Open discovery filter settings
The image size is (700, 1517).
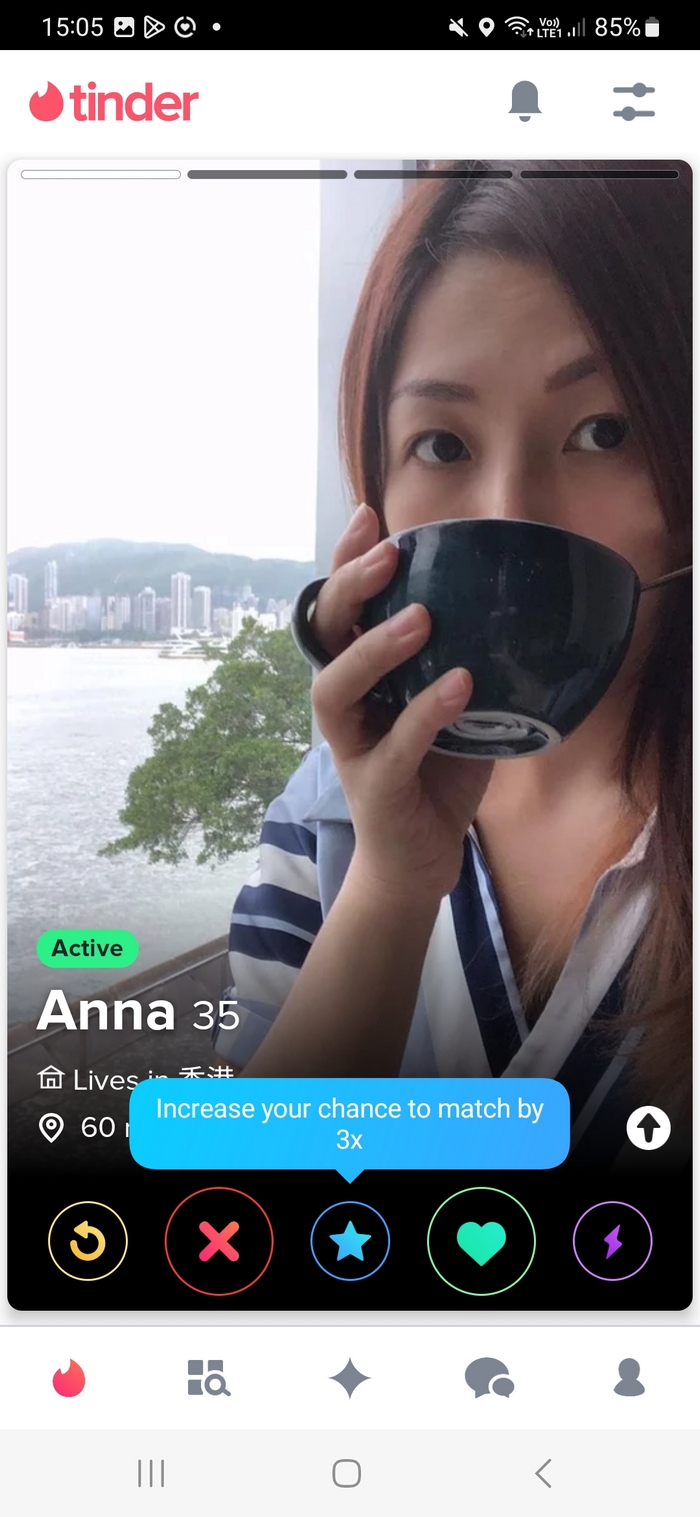point(633,102)
